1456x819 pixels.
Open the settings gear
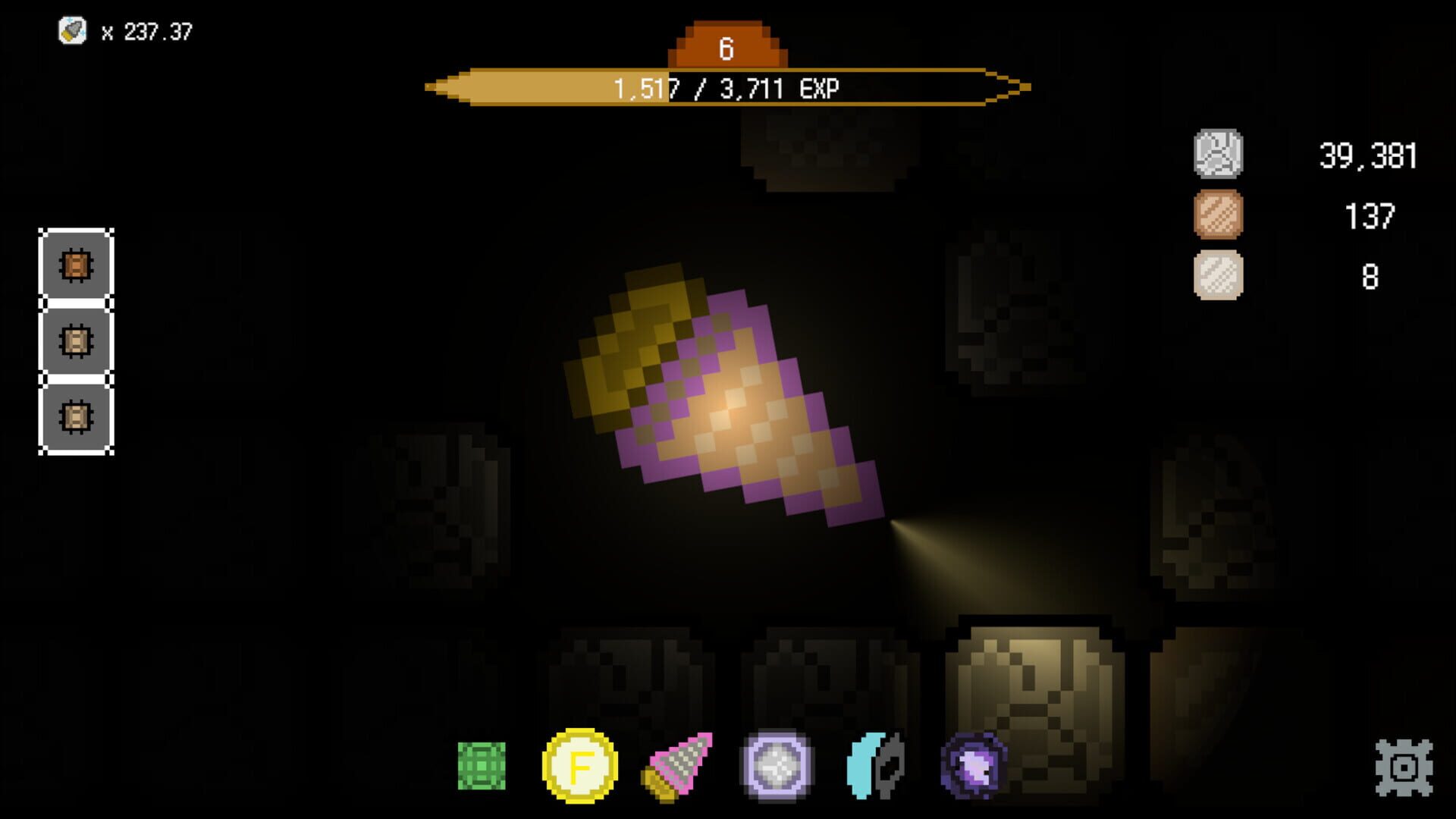[x=1404, y=767]
